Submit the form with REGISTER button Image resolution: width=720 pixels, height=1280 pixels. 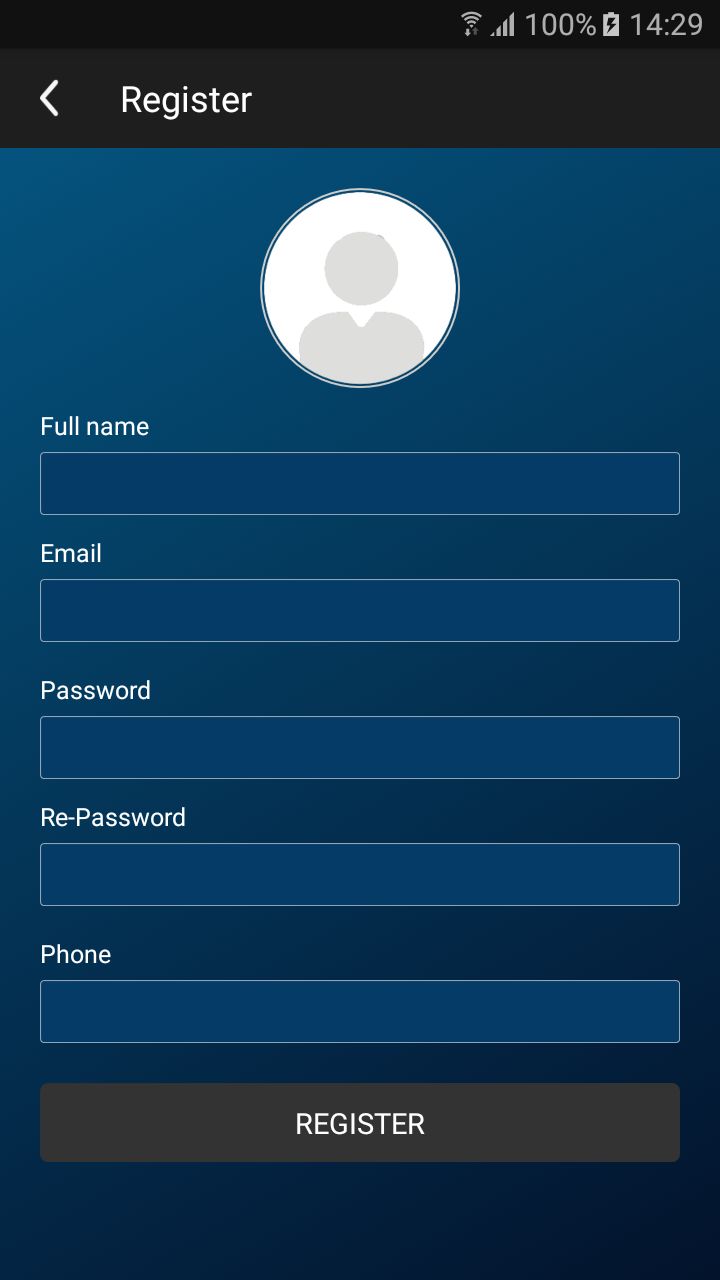pyautogui.click(x=360, y=1123)
